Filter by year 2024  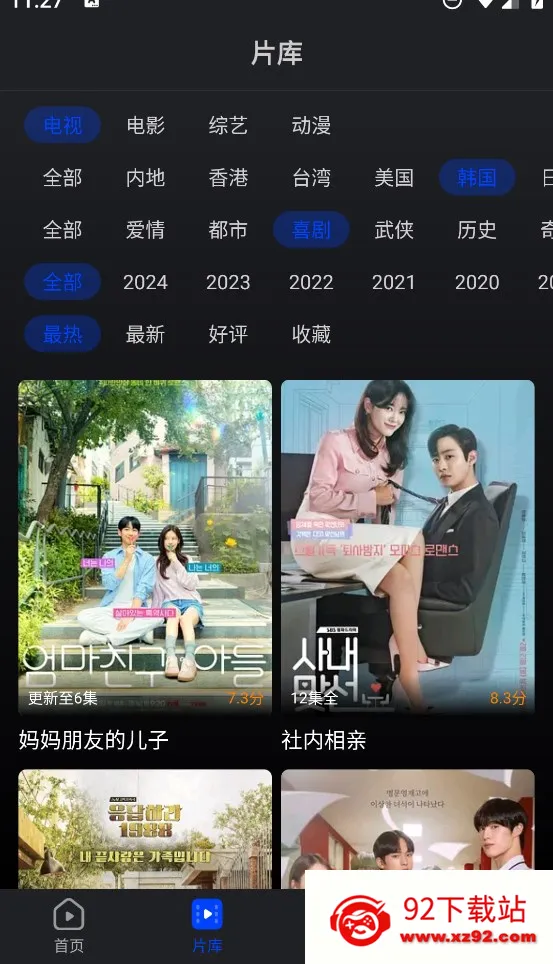pyautogui.click(x=145, y=282)
